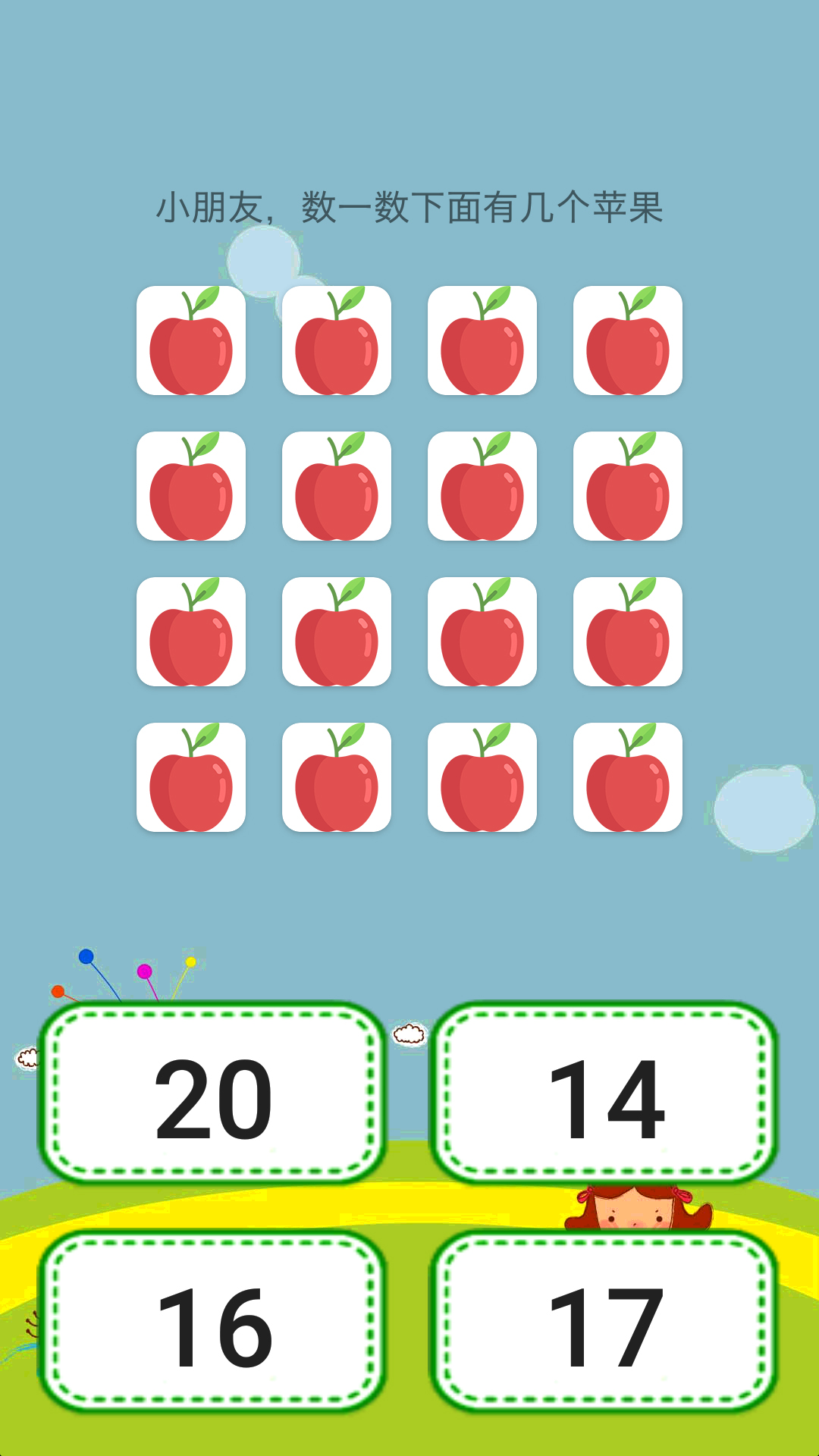Screen dimensions: 819x1456
Task: Select answer 20
Action: pos(213,1094)
